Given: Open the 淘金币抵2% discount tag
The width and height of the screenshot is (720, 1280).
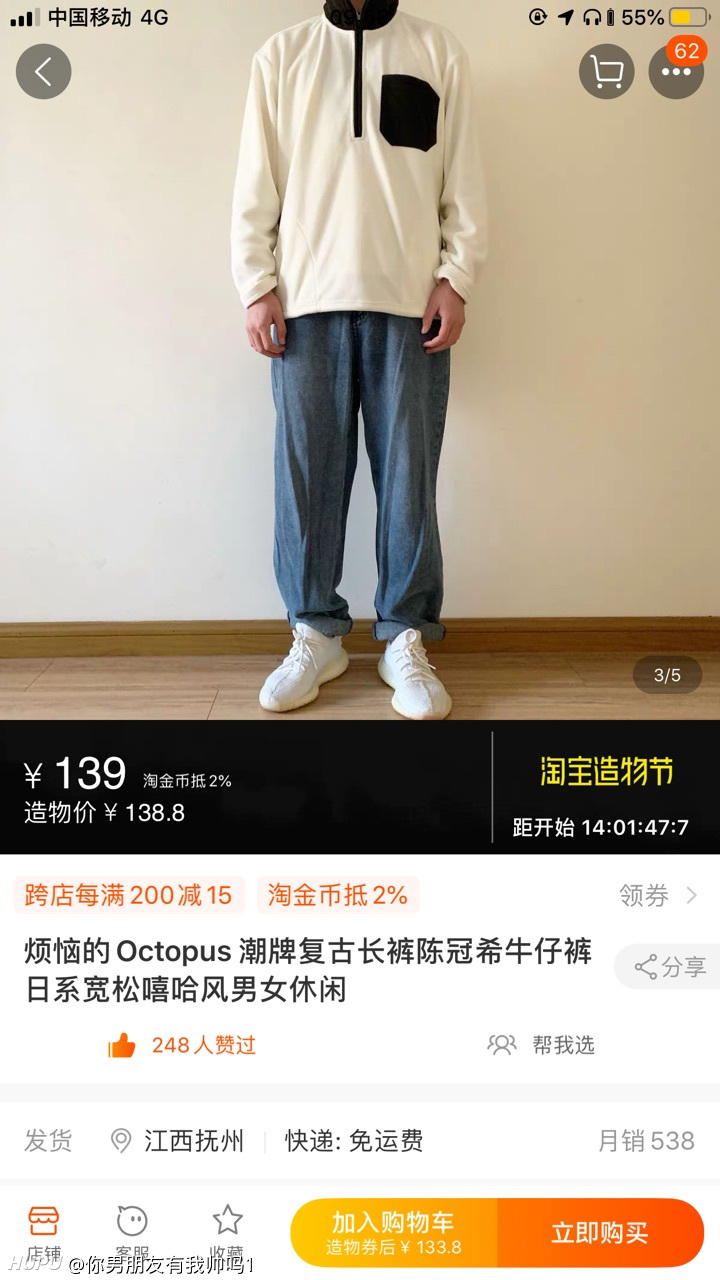Looking at the screenshot, I should pyautogui.click(x=338, y=895).
